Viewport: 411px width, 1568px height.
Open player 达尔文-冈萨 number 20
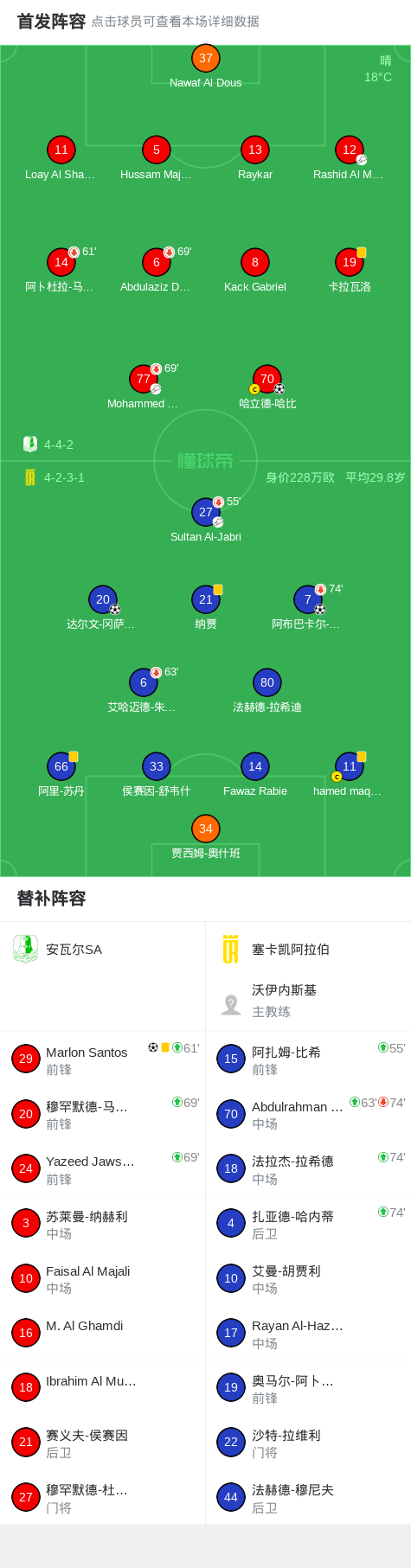coord(102,608)
